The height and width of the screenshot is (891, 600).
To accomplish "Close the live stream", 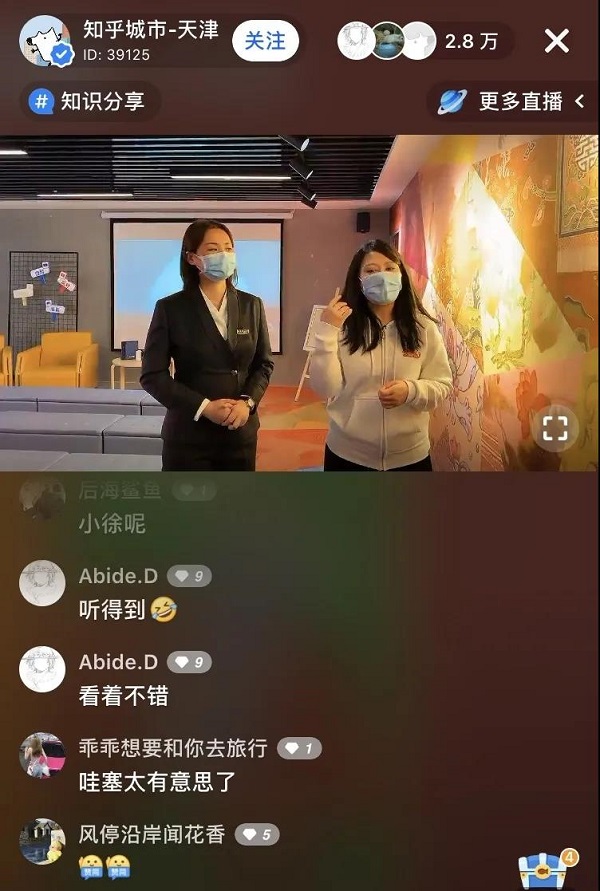I will pos(556,41).
